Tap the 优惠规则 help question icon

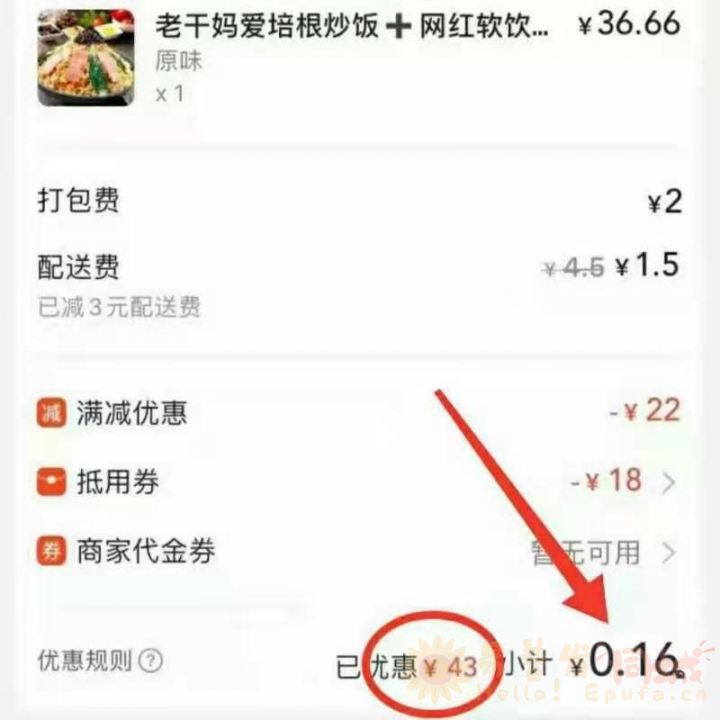click(151, 660)
